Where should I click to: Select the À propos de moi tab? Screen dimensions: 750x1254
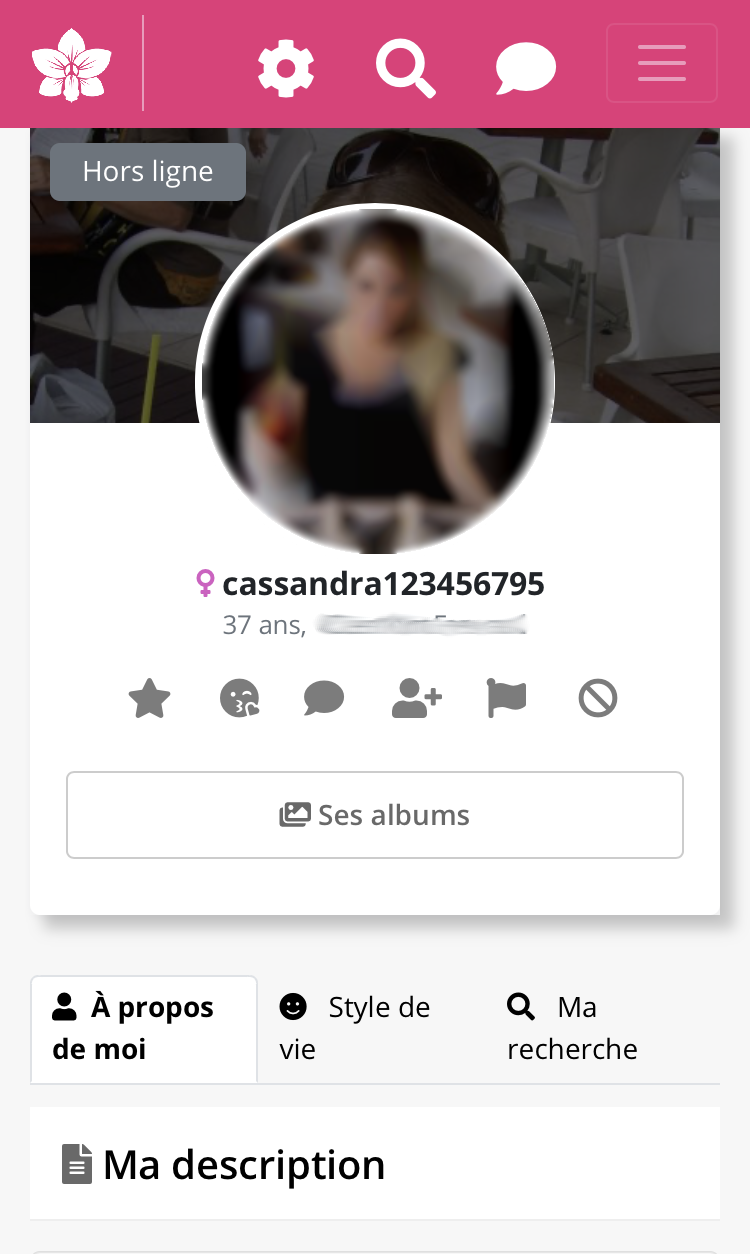(x=144, y=1027)
